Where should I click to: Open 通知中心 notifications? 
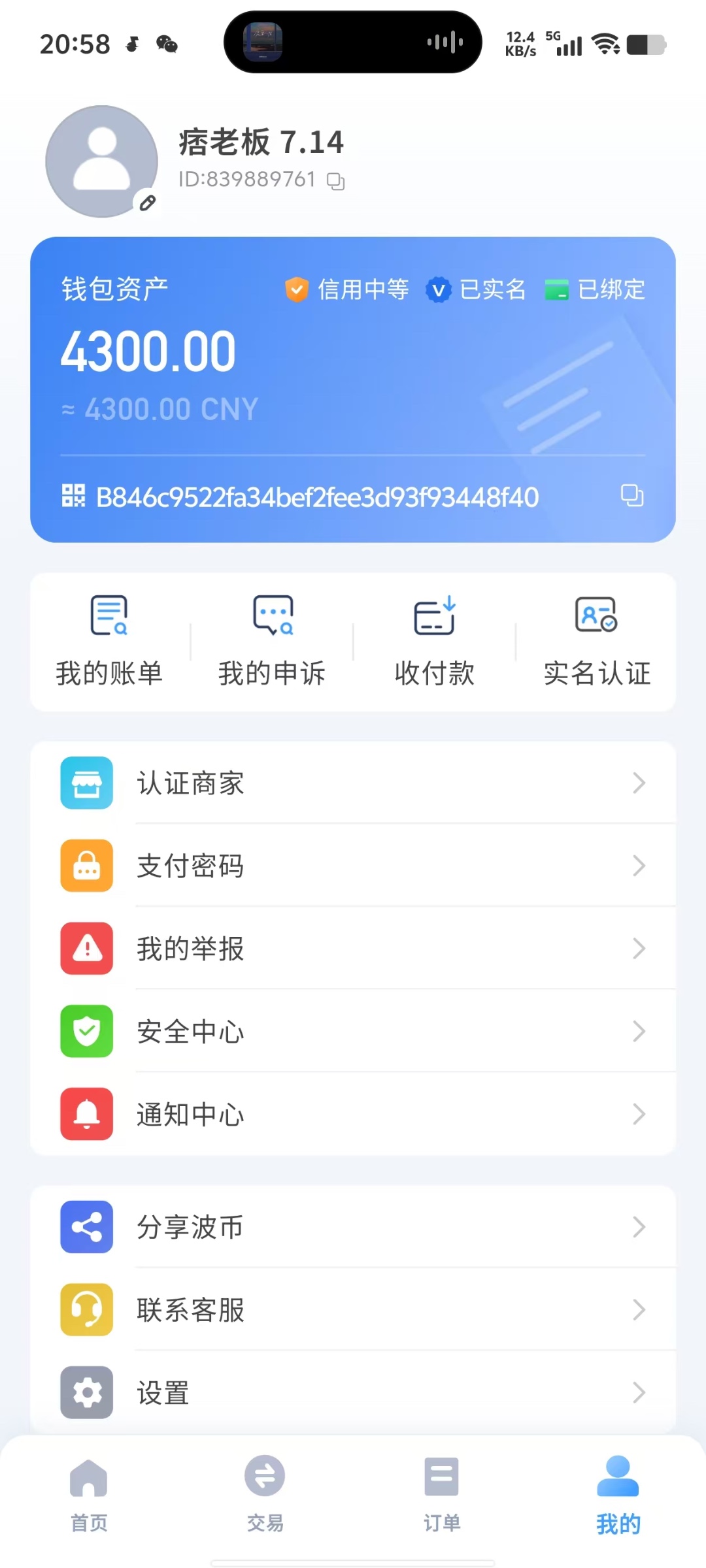click(x=353, y=1115)
